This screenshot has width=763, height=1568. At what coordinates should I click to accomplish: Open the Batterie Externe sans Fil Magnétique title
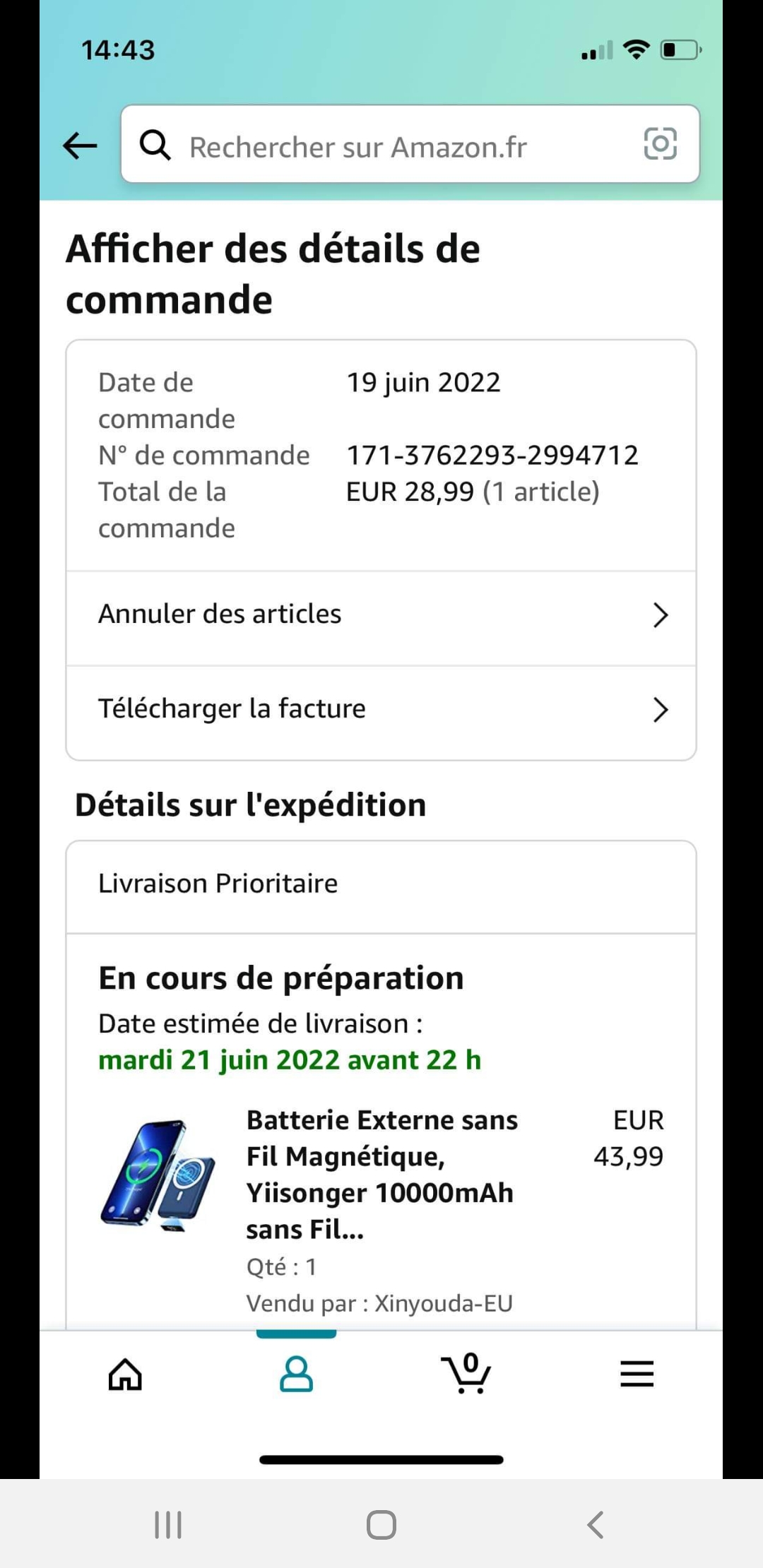click(381, 1174)
